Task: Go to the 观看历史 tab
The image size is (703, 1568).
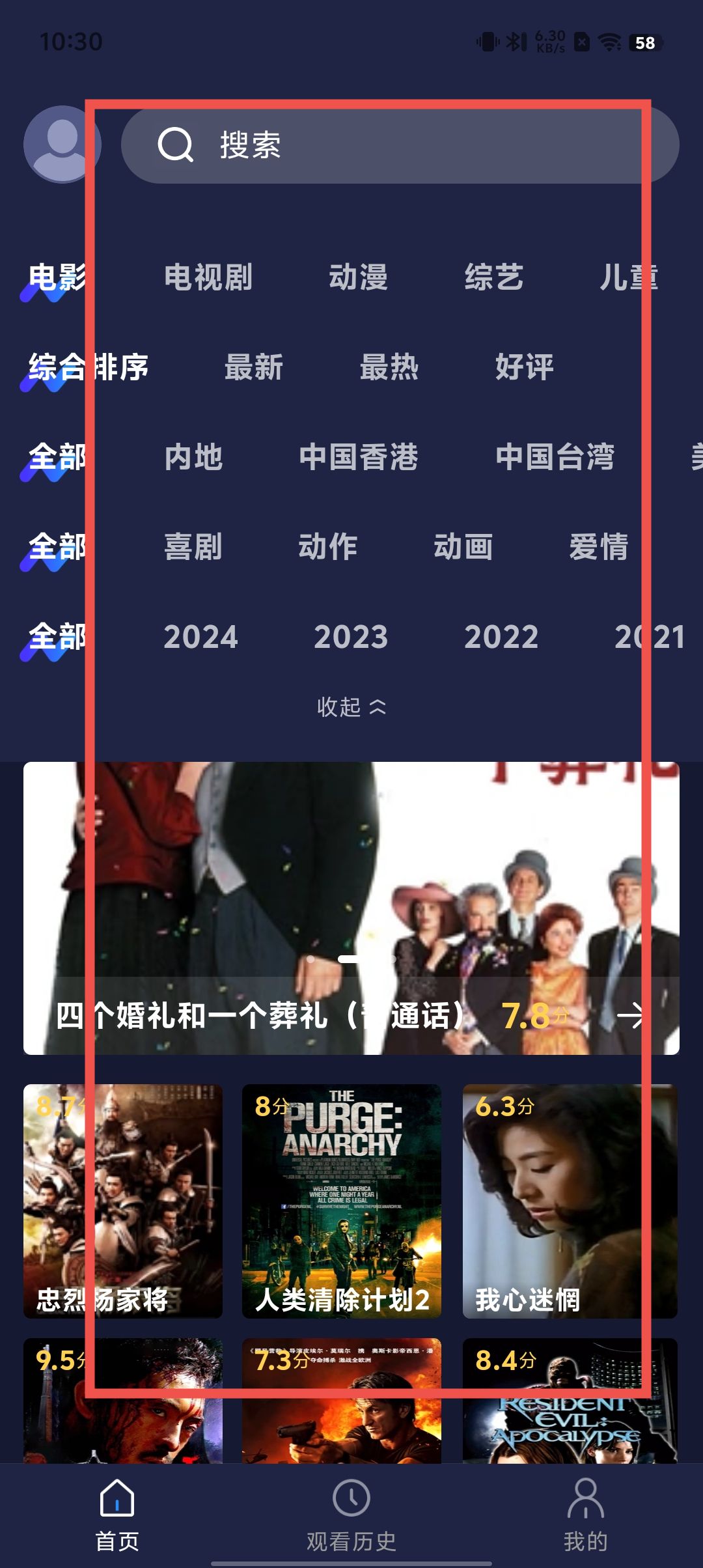Action: click(x=351, y=1515)
